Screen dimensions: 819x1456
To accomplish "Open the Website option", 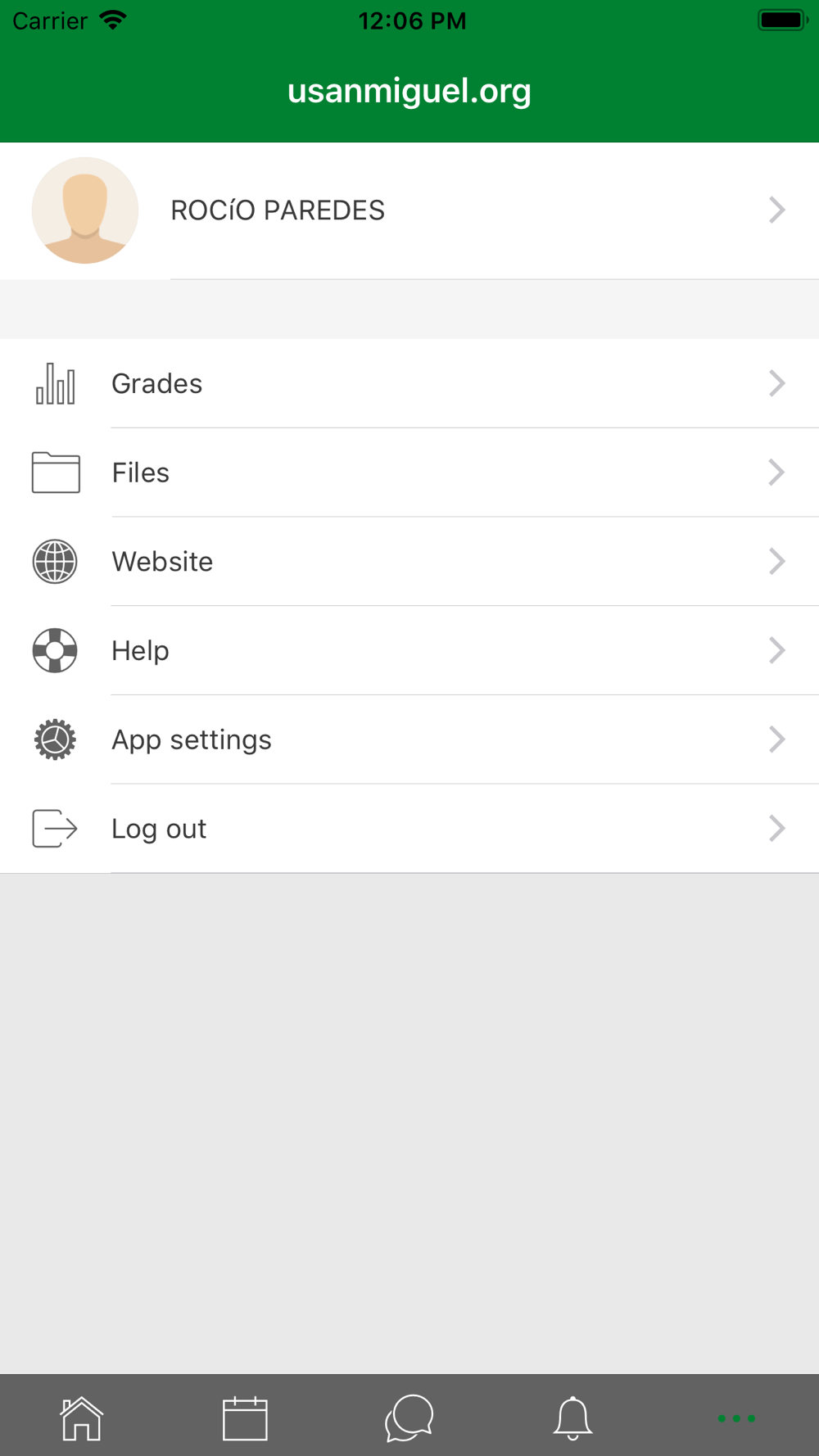I will [x=409, y=562].
